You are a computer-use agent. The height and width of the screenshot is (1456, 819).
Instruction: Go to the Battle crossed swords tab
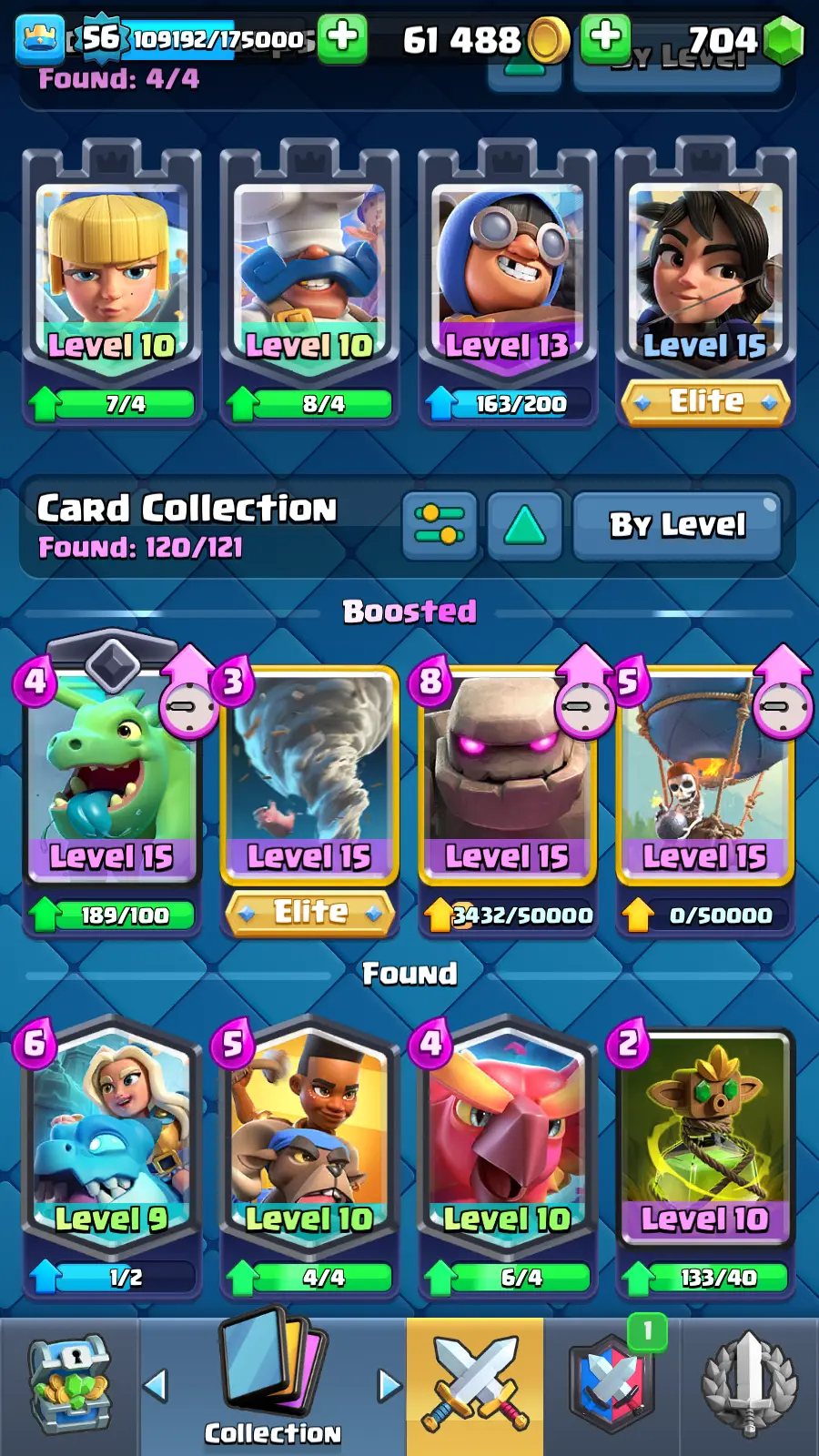pyautogui.click(x=475, y=1385)
